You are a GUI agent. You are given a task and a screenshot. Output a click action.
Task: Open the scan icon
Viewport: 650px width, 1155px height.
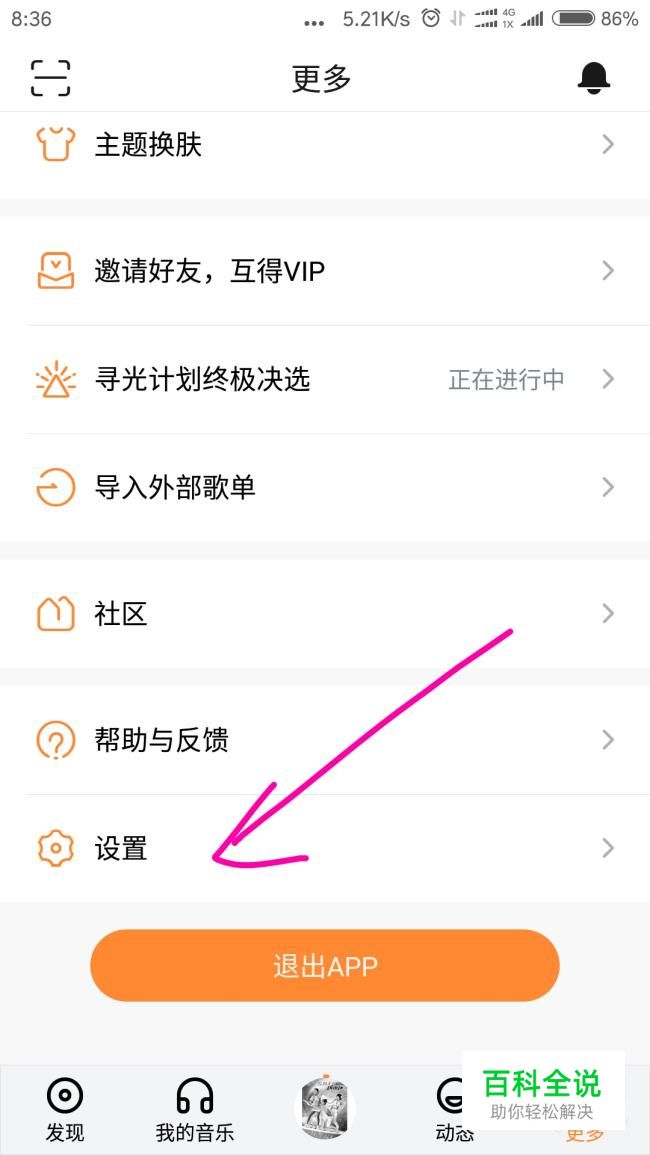[50, 78]
